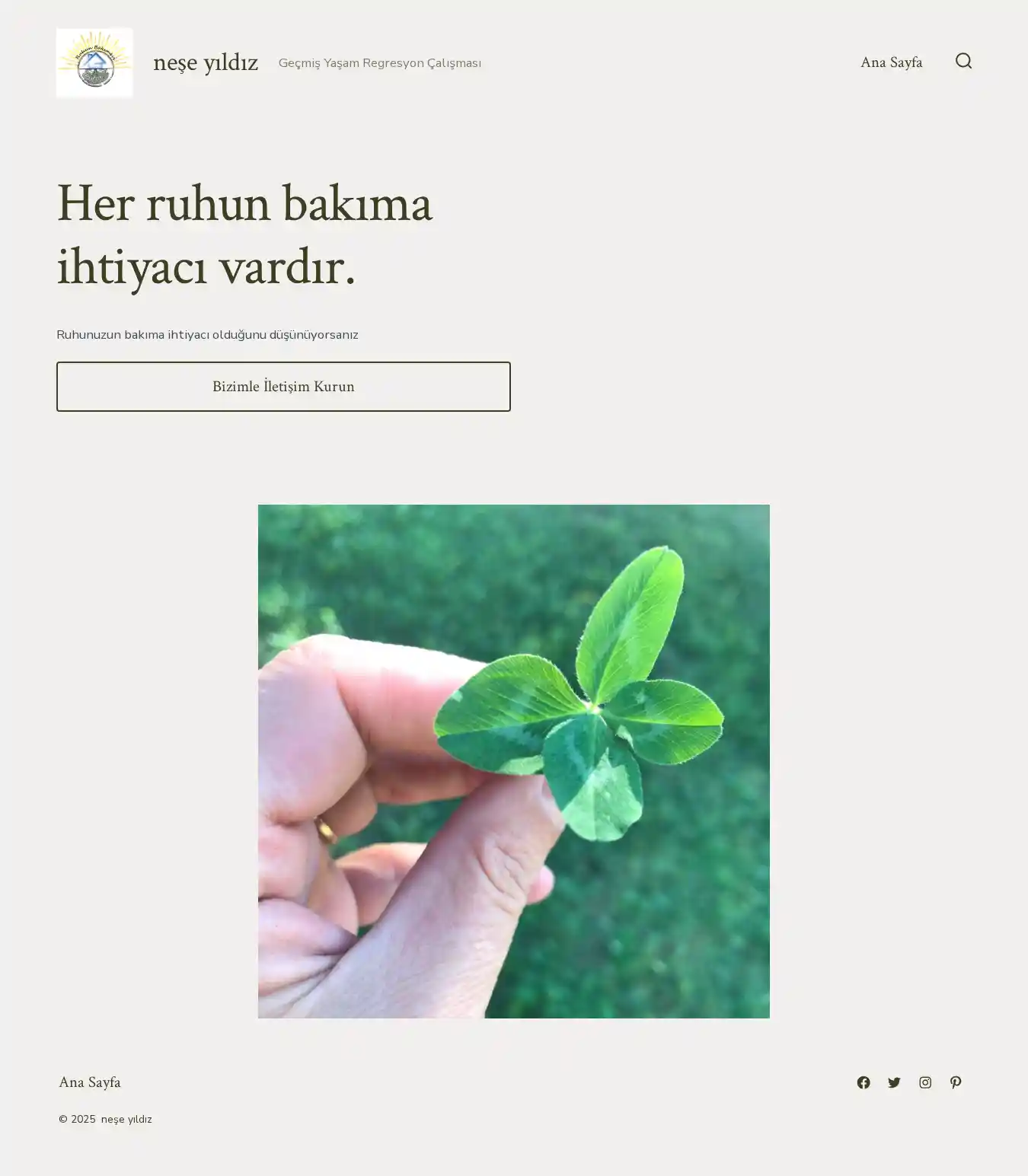Tap the neşe yıldız site title

coord(205,62)
